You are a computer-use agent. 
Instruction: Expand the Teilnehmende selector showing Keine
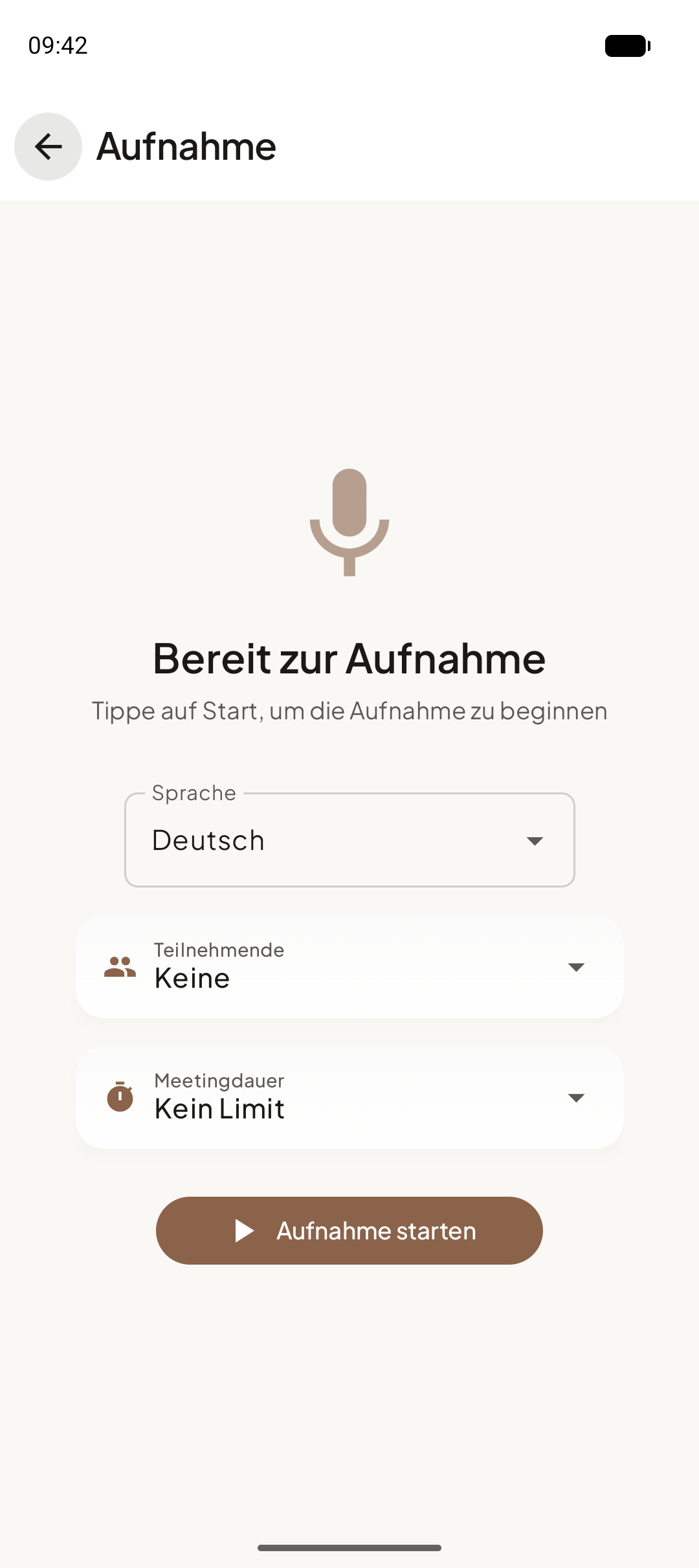349,967
